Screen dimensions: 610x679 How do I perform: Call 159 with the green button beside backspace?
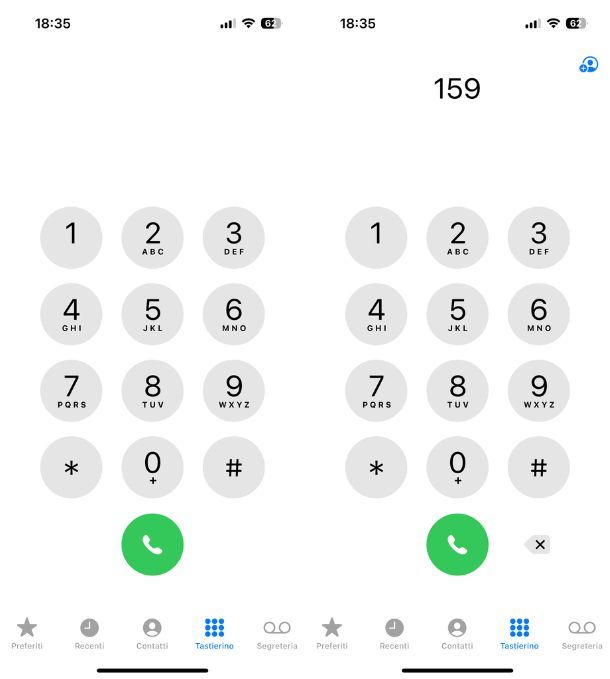[x=457, y=544]
